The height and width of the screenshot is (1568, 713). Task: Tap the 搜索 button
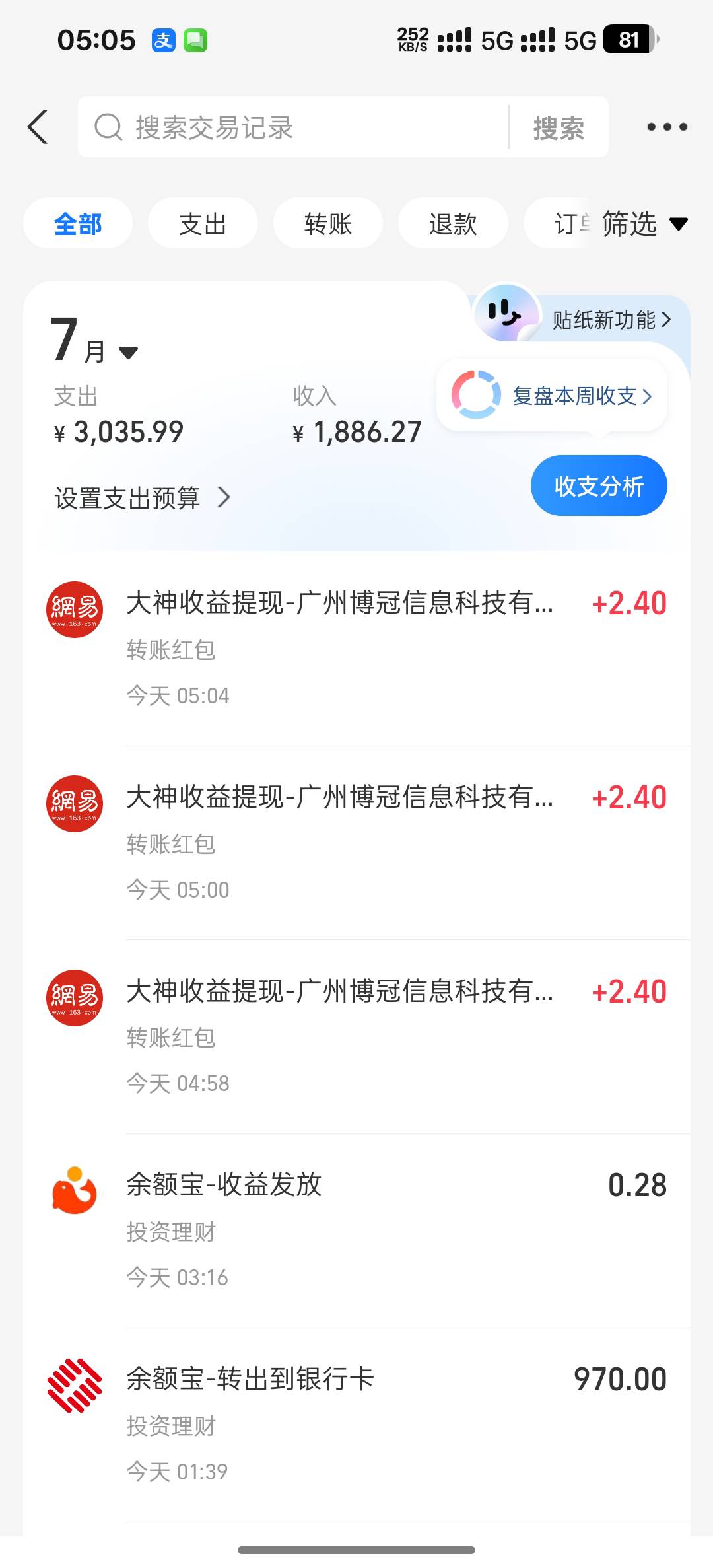(x=559, y=127)
